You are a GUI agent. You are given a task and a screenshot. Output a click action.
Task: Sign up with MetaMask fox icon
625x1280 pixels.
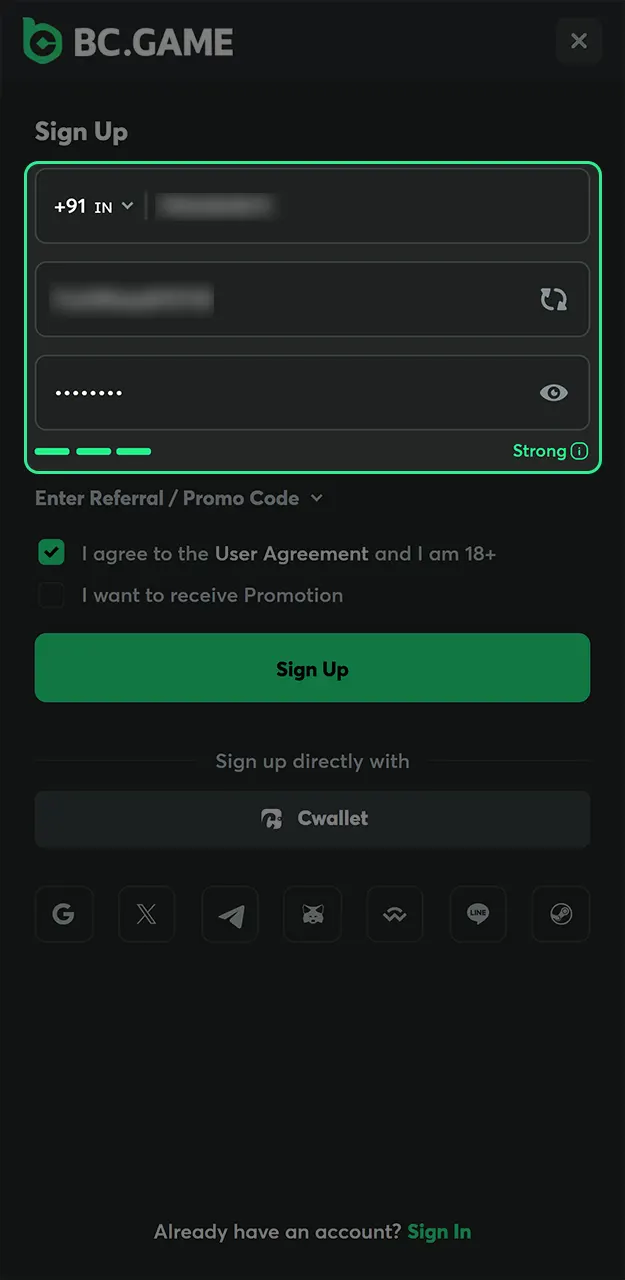point(312,914)
